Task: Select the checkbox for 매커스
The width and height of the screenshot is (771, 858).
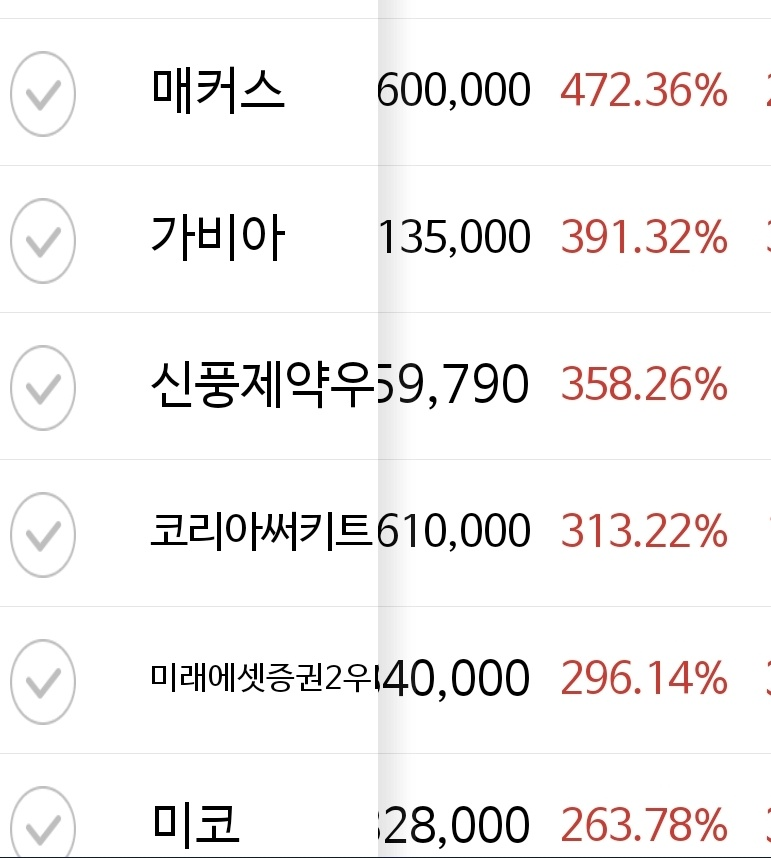Action: (x=42, y=93)
